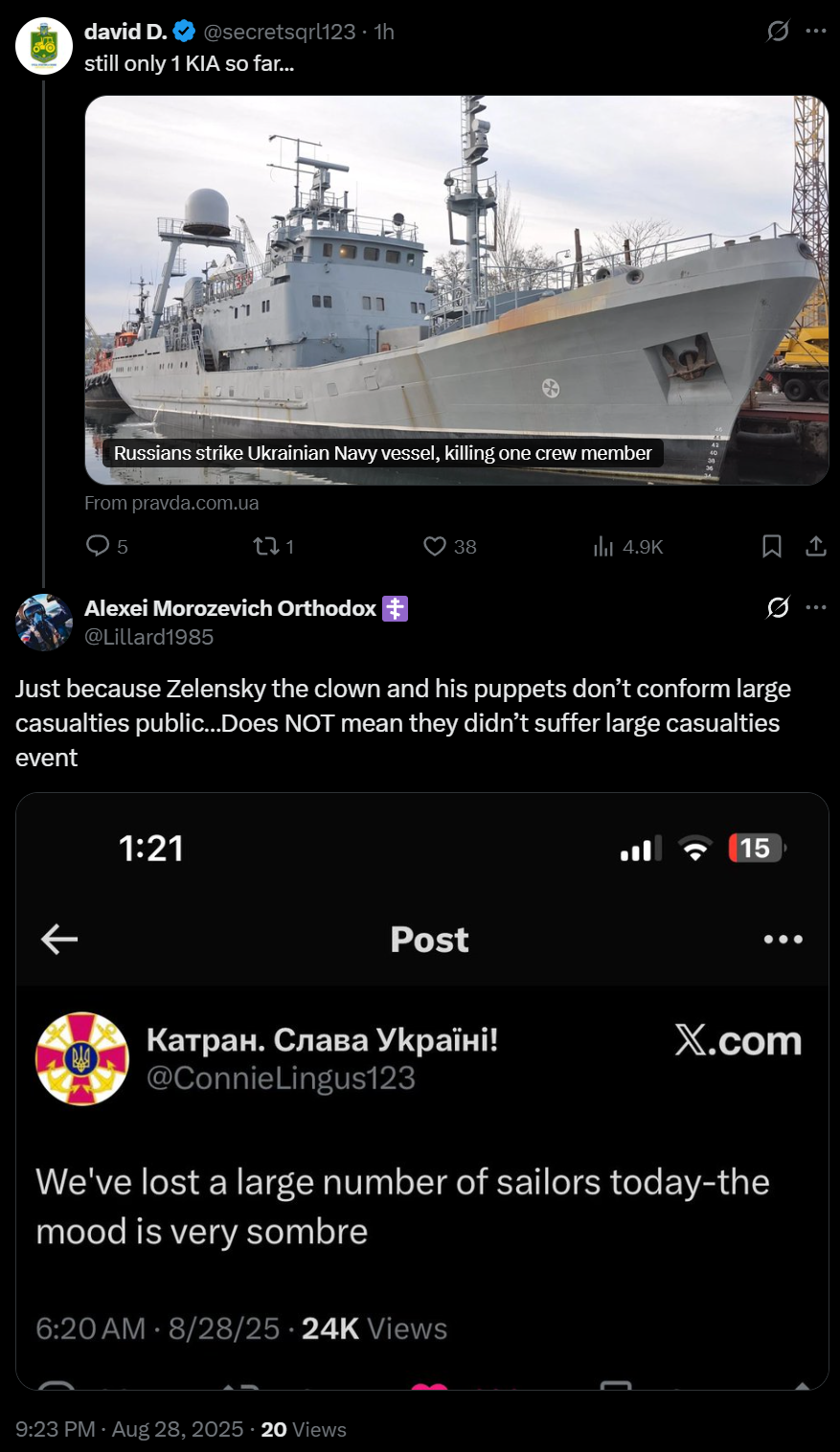Image resolution: width=840 pixels, height=1452 pixels.
Task: Open overflow menu on david D.'s post
Action: 816,32
